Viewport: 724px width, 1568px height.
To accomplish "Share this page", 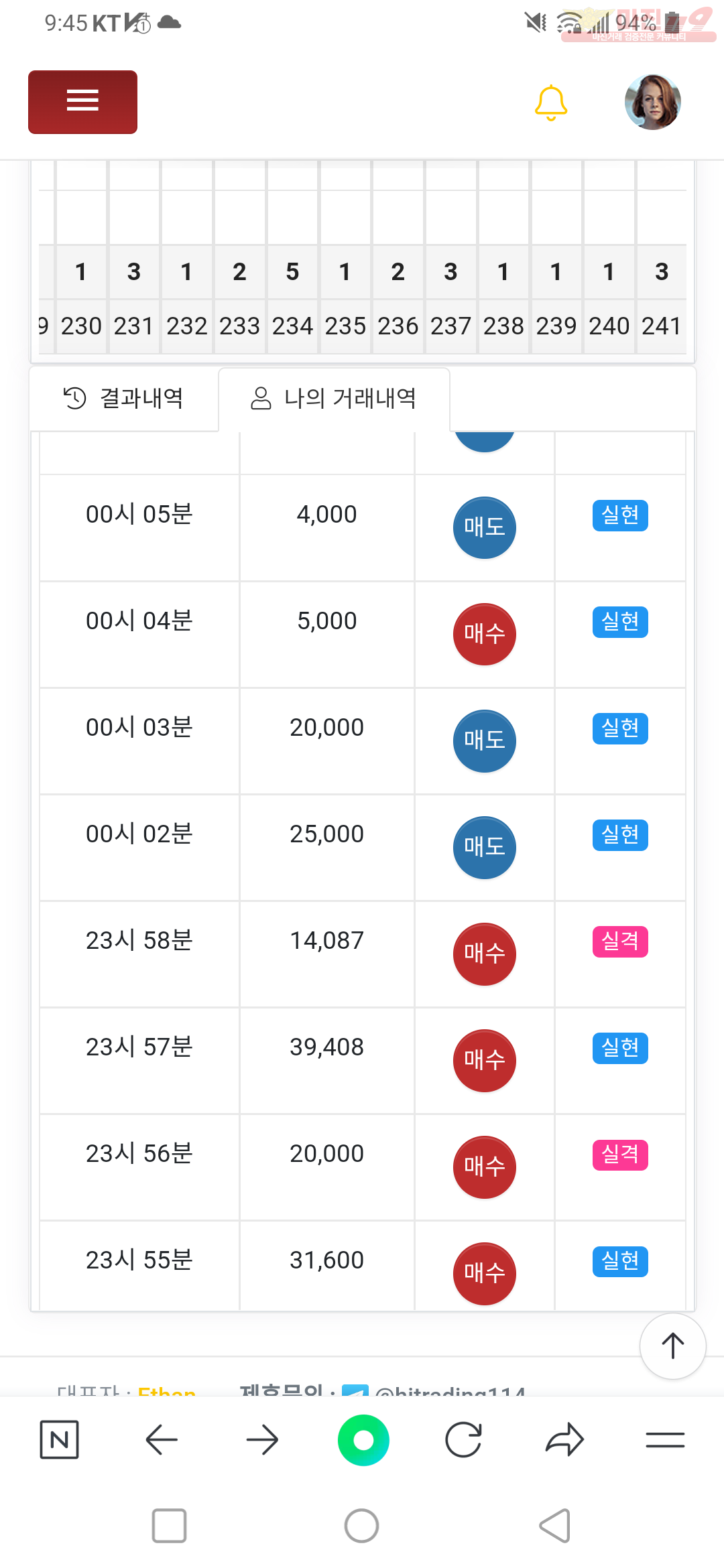I will point(564,1439).
